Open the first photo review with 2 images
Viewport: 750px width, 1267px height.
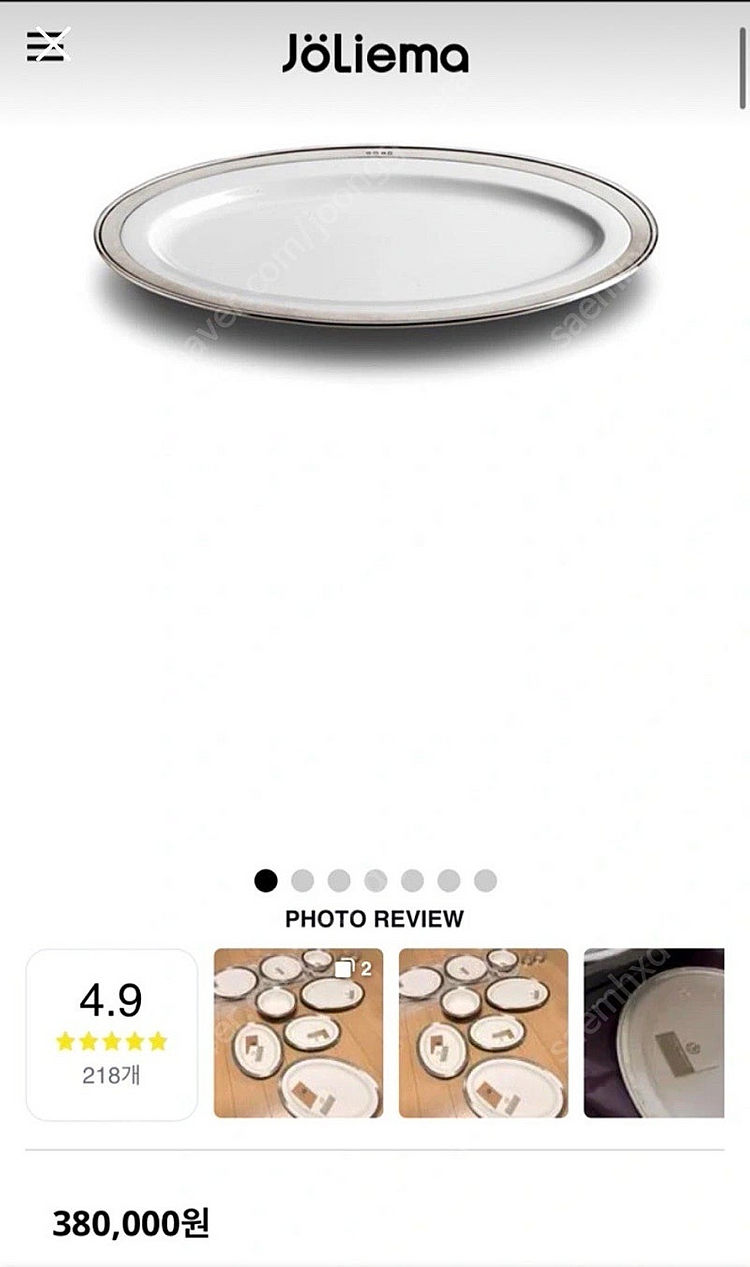(298, 1033)
